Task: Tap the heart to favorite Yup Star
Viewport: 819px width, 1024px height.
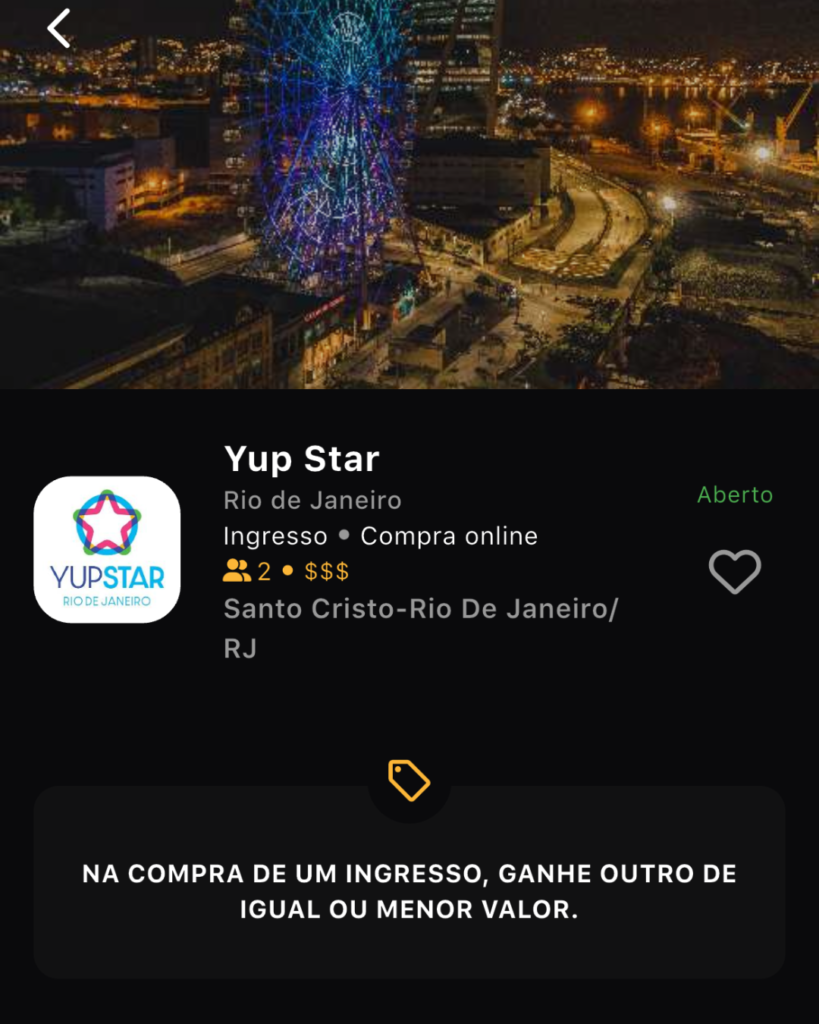Action: 735,571
